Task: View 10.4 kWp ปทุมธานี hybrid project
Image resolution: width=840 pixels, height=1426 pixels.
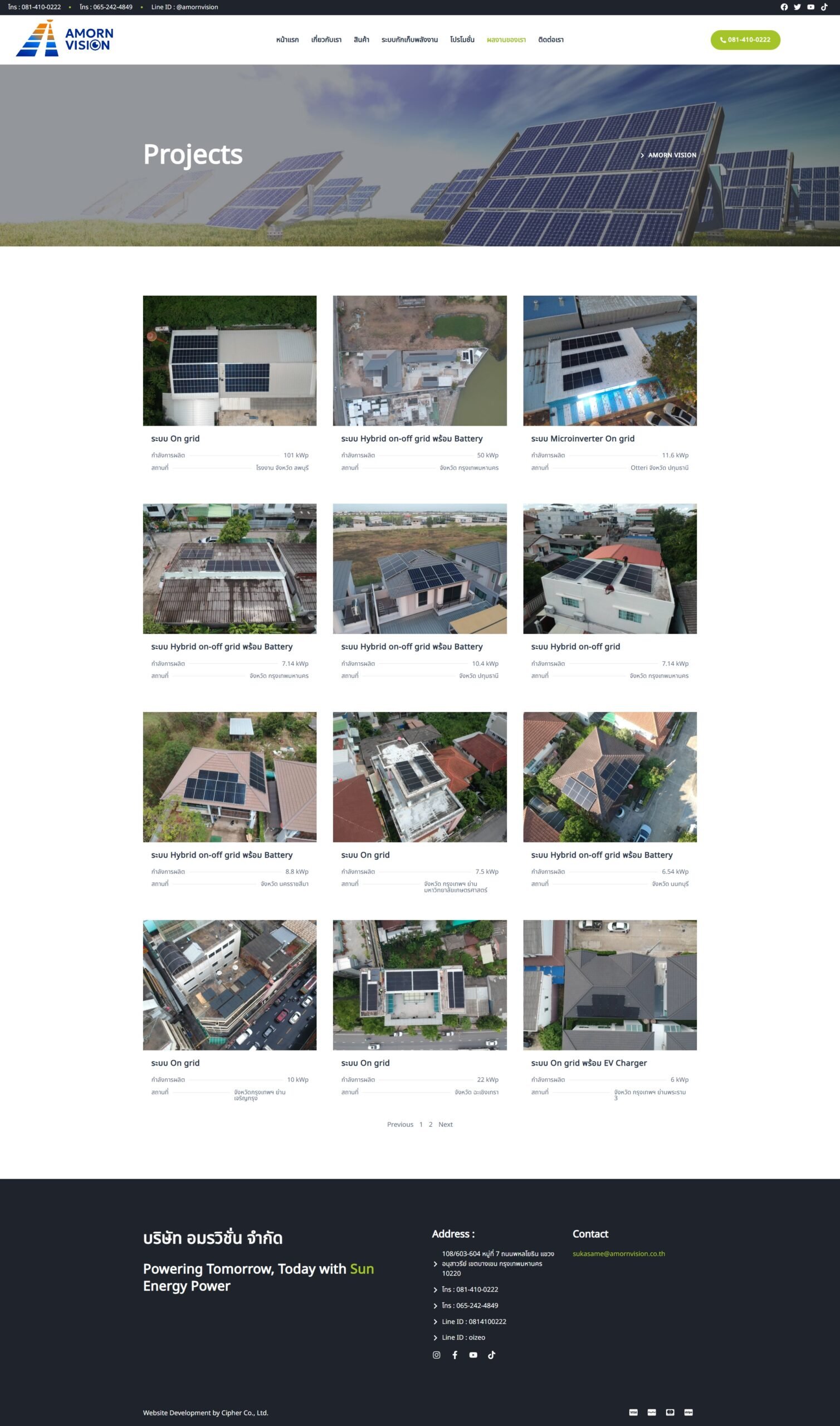Action: [419, 569]
